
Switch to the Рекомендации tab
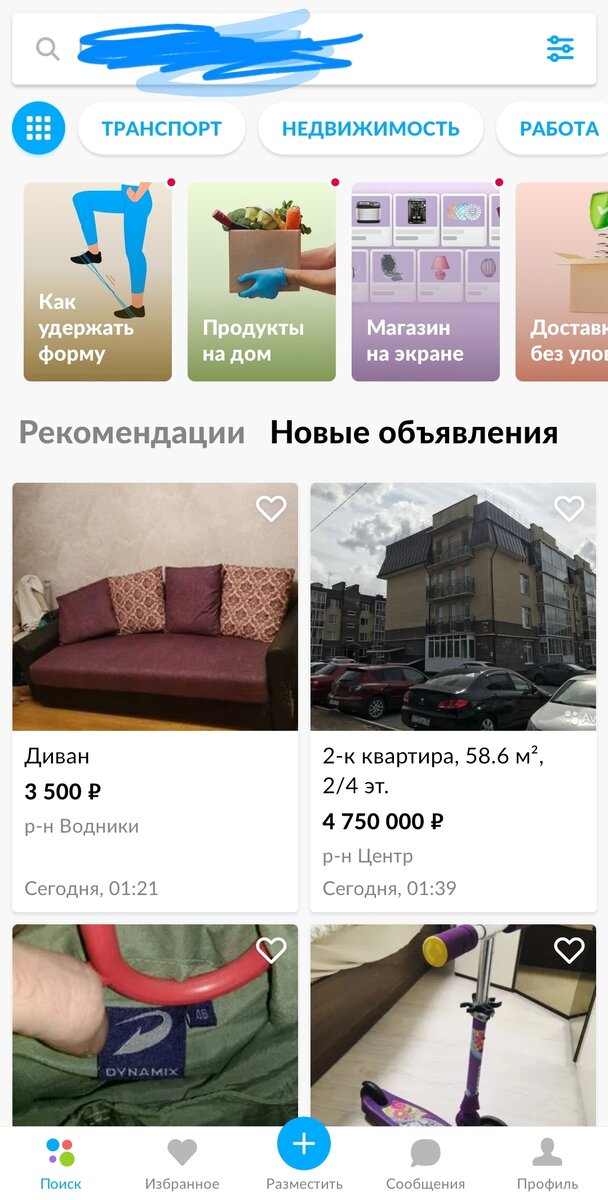click(131, 433)
